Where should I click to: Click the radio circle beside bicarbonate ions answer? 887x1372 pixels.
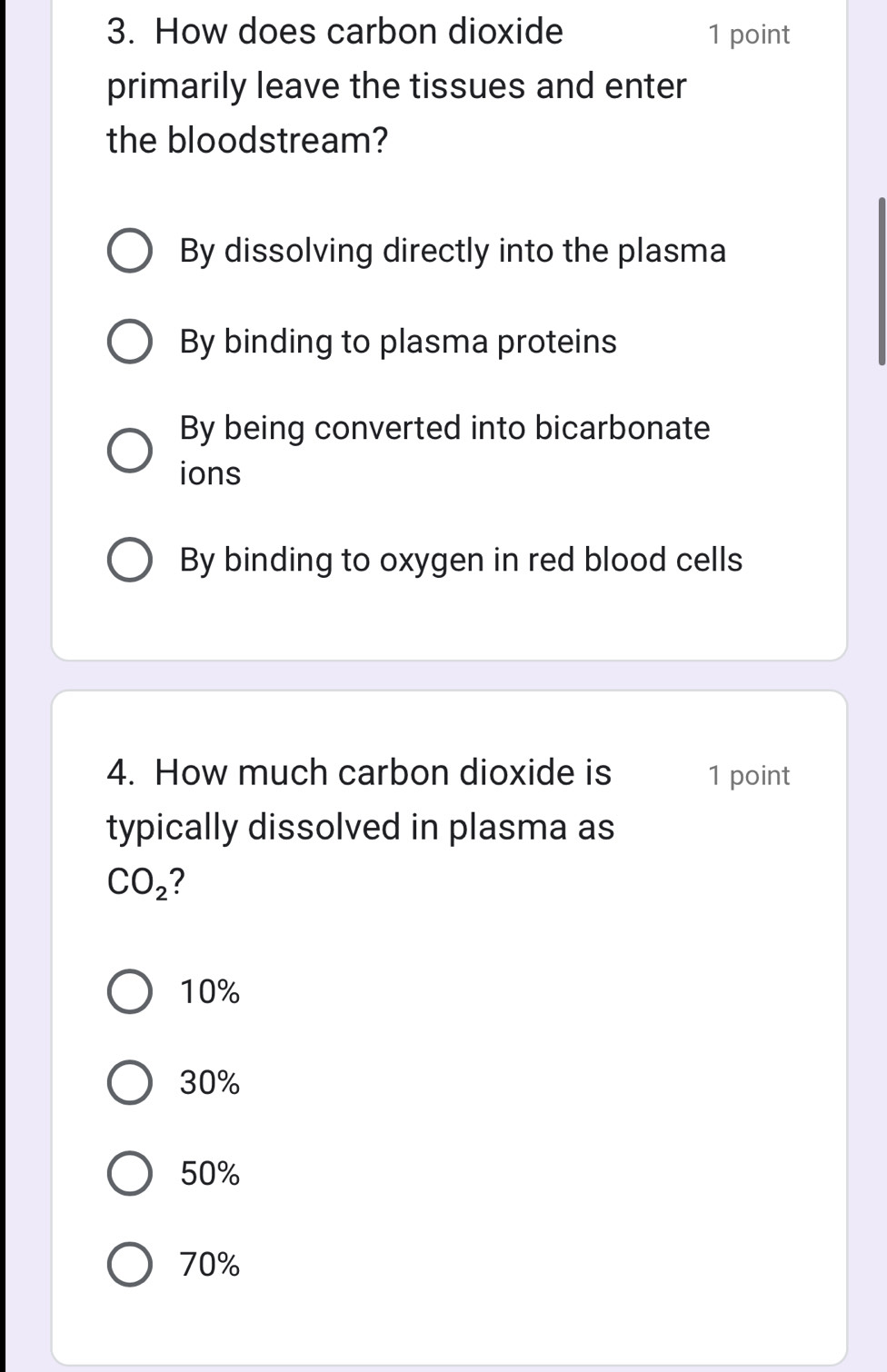(130, 449)
